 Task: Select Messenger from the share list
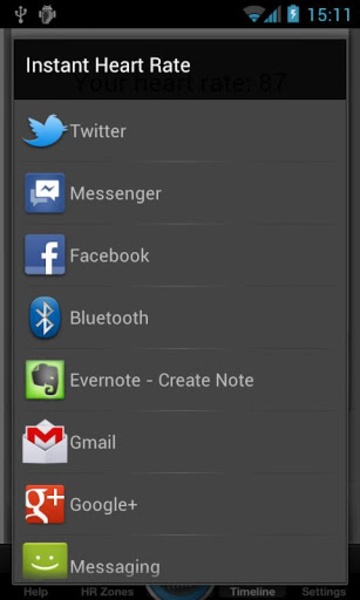(x=180, y=193)
